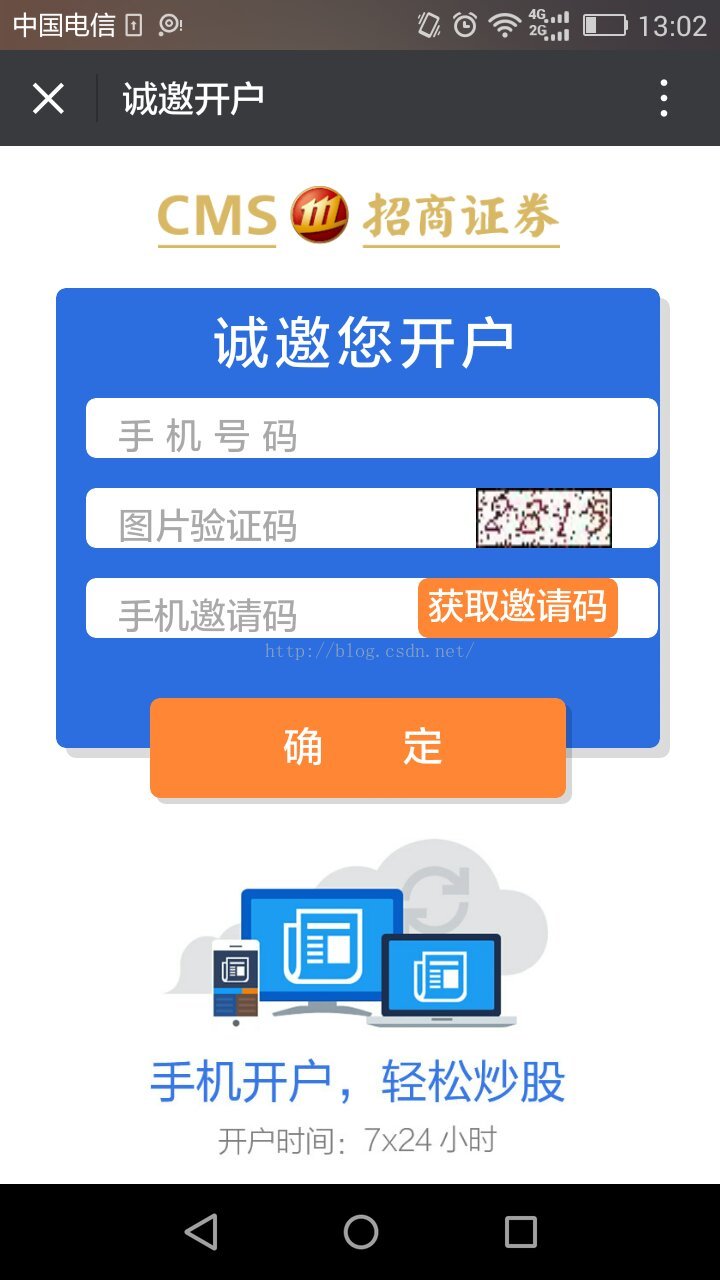The image size is (720, 1280).
Task: Tap the 获取邀请码 button
Action: point(517,607)
